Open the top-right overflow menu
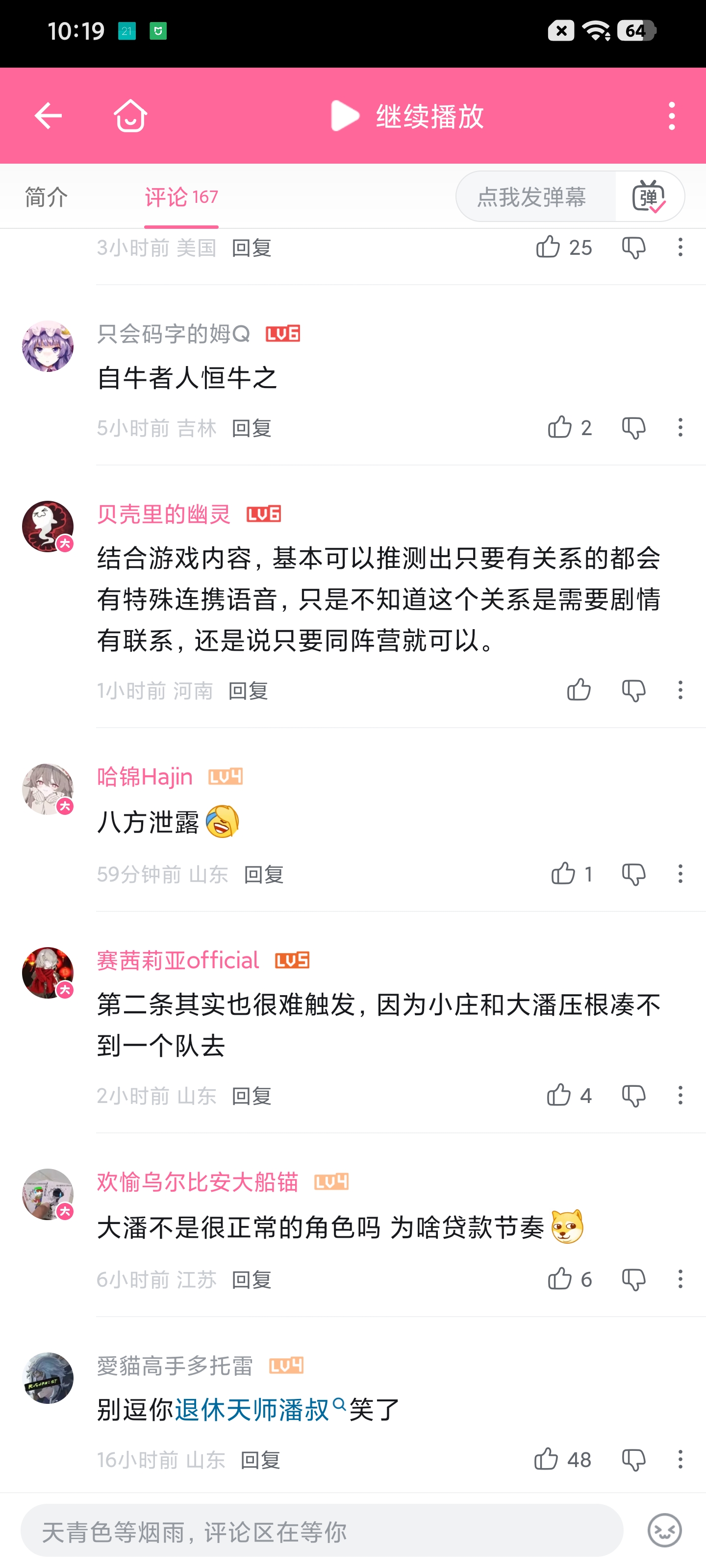Image resolution: width=706 pixels, height=1568 pixels. (672, 116)
